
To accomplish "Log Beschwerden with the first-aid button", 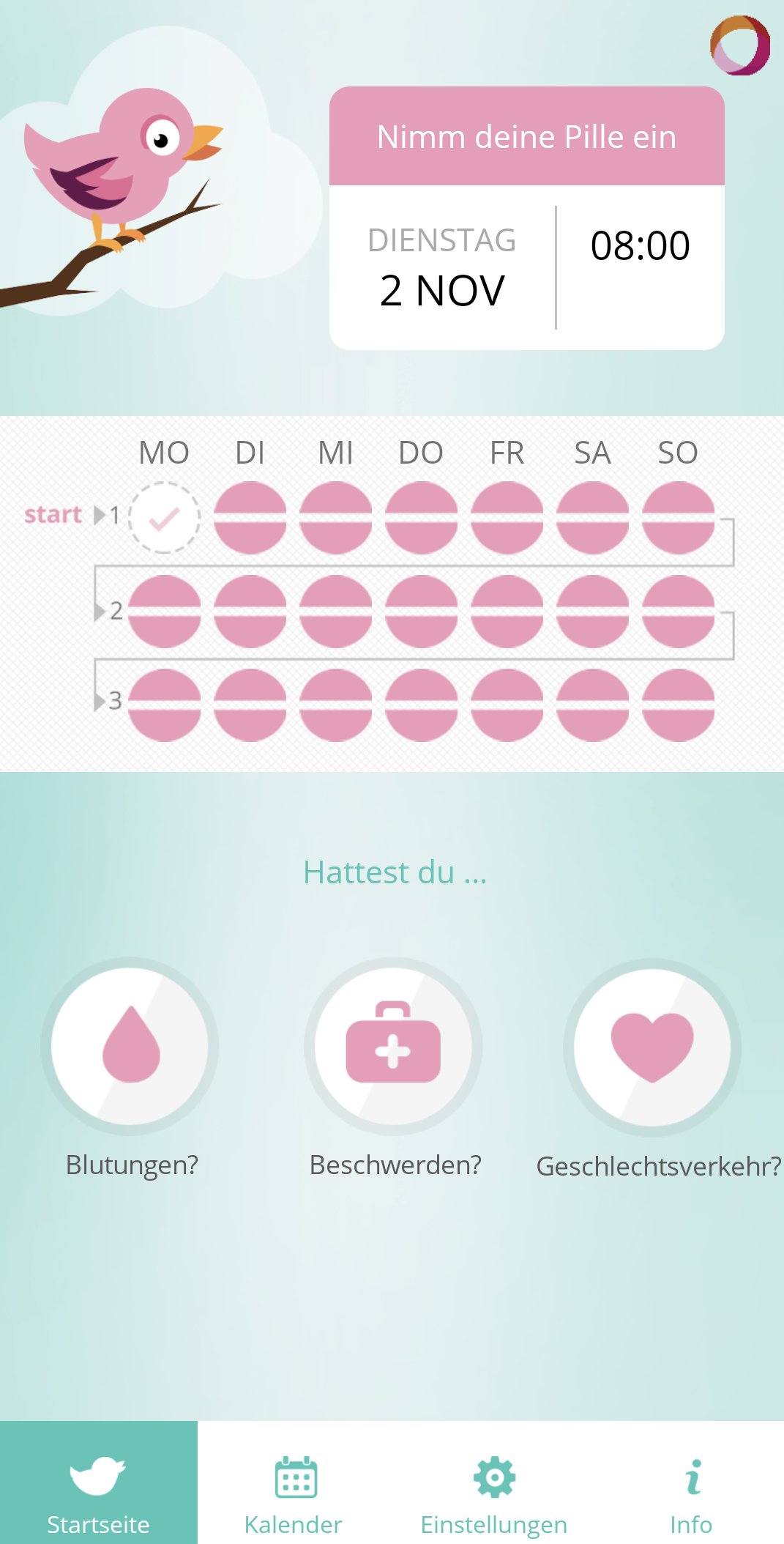I will pos(393,1046).
